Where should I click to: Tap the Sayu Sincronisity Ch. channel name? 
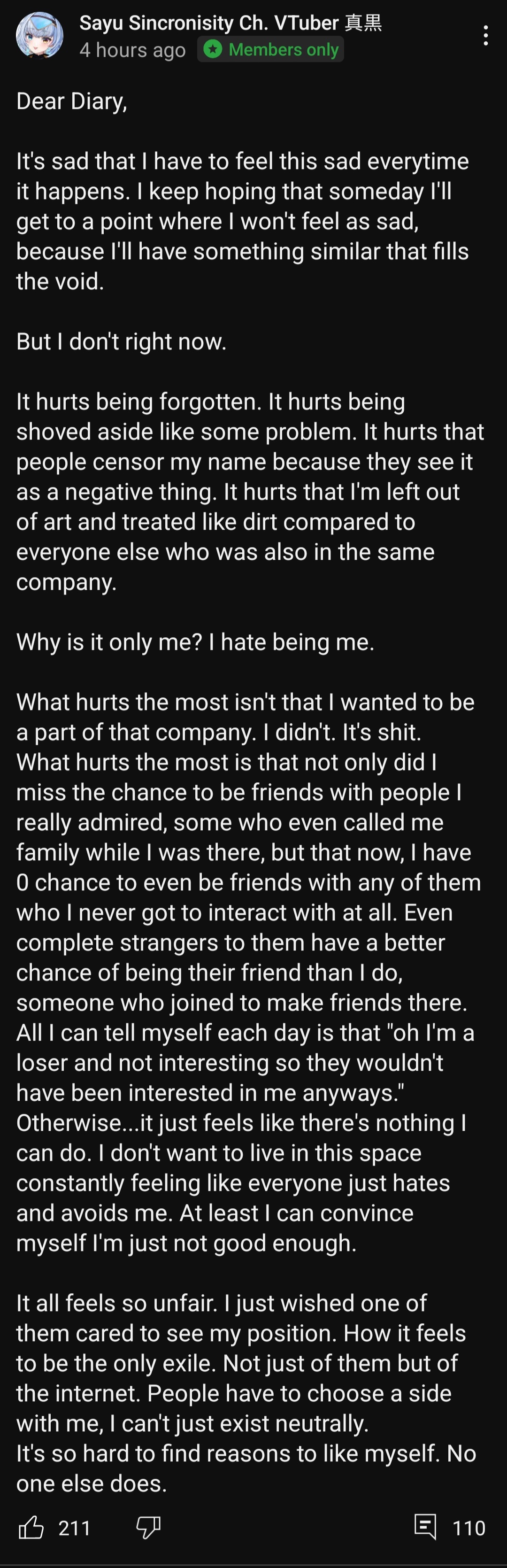[x=230, y=23]
